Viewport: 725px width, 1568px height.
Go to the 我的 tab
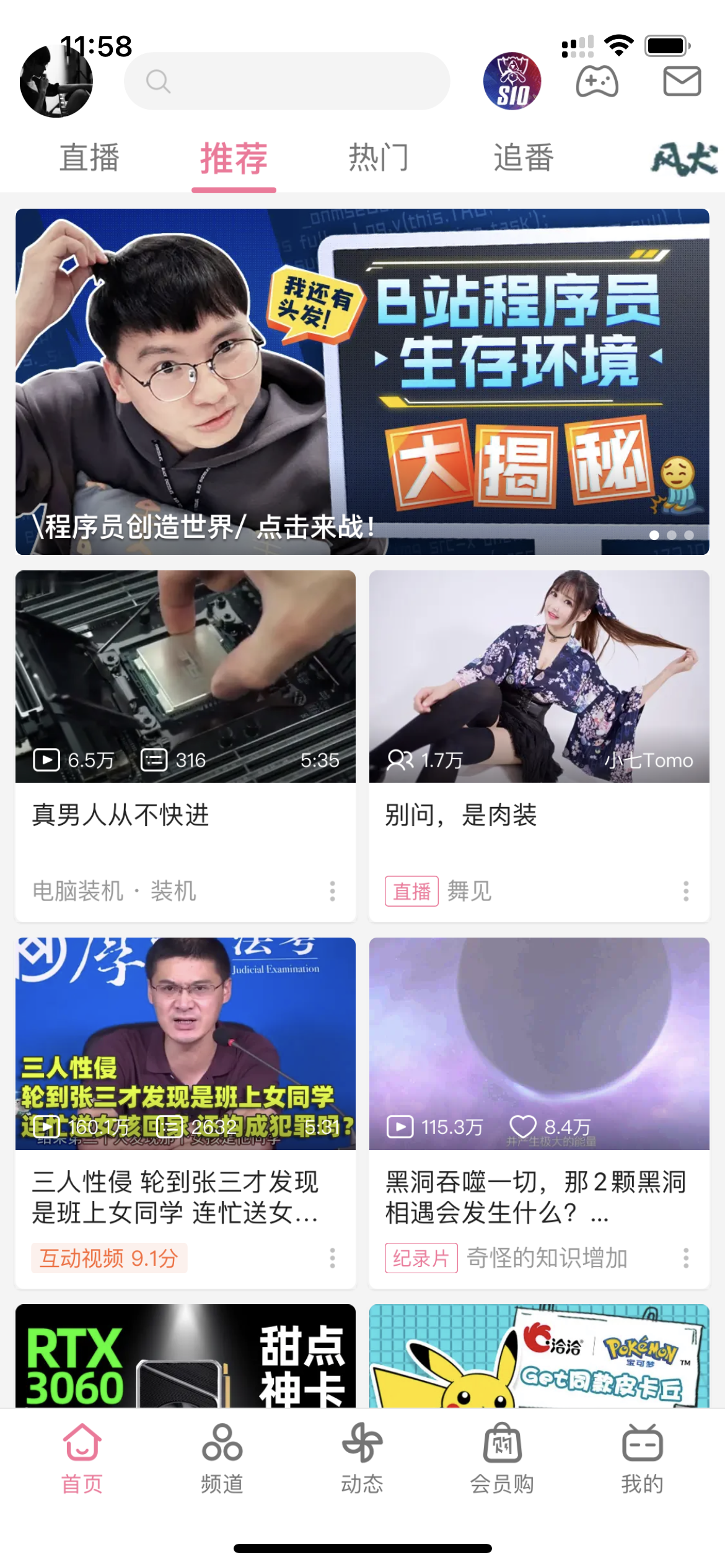coord(643,1459)
